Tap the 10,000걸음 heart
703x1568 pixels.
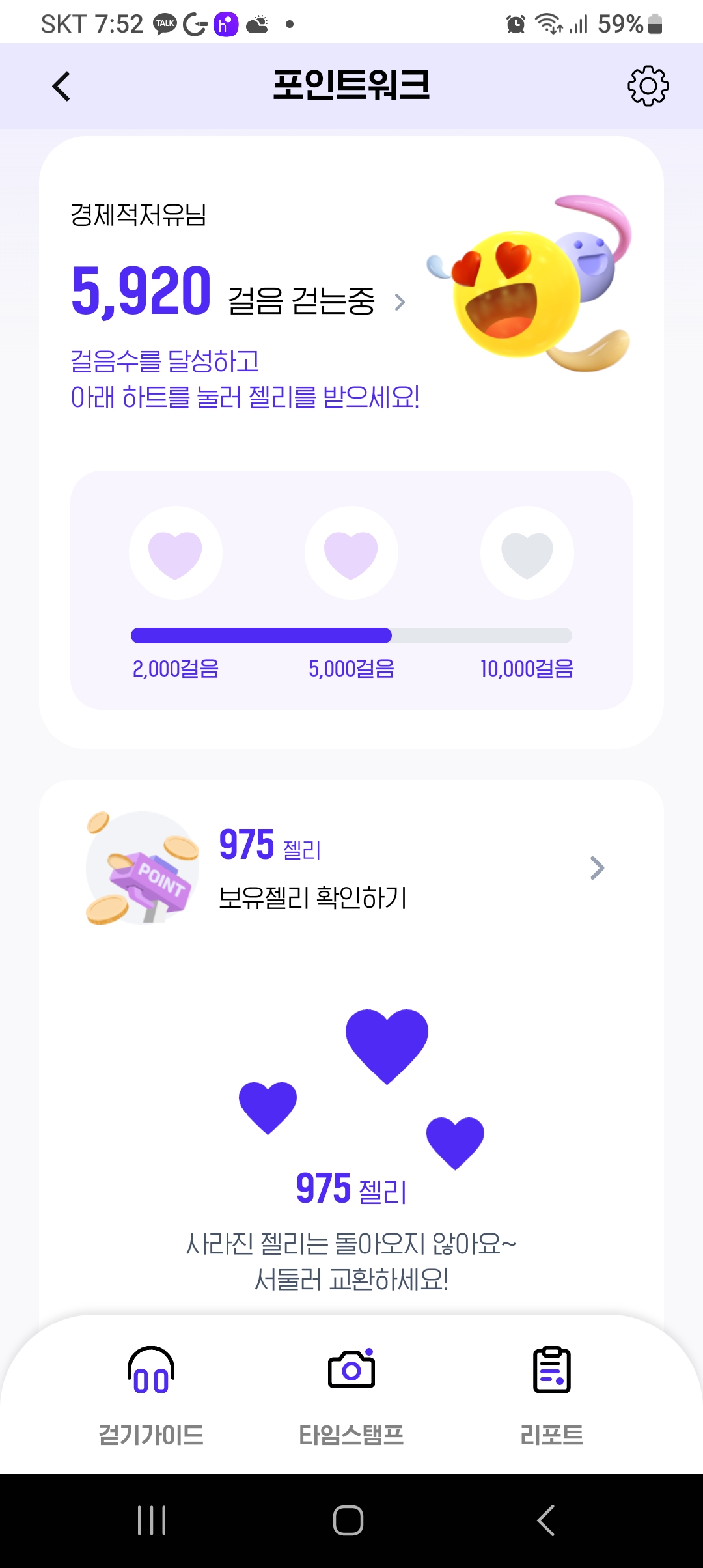coord(527,553)
